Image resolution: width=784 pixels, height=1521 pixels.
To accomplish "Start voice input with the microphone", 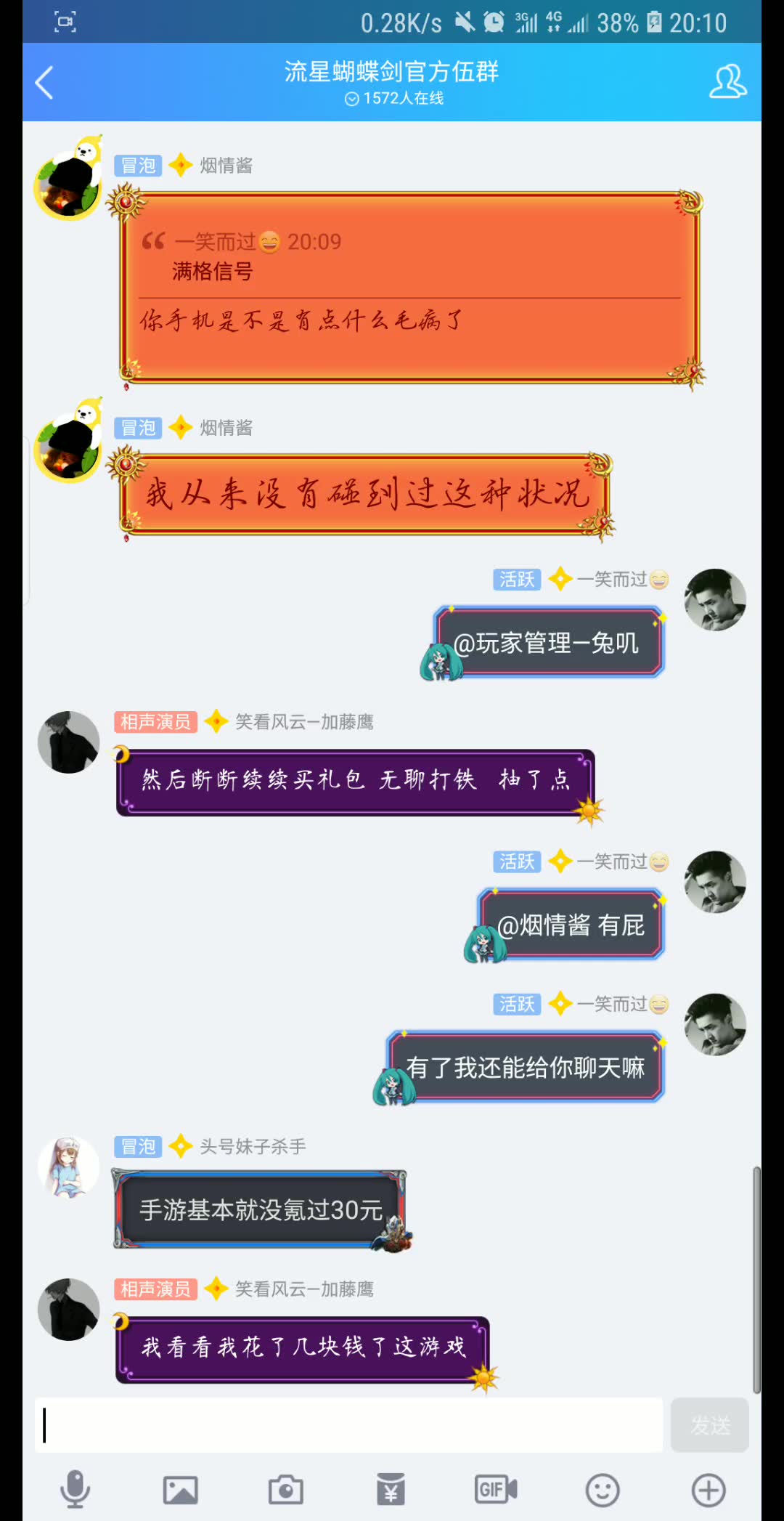I will pyautogui.click(x=75, y=1490).
